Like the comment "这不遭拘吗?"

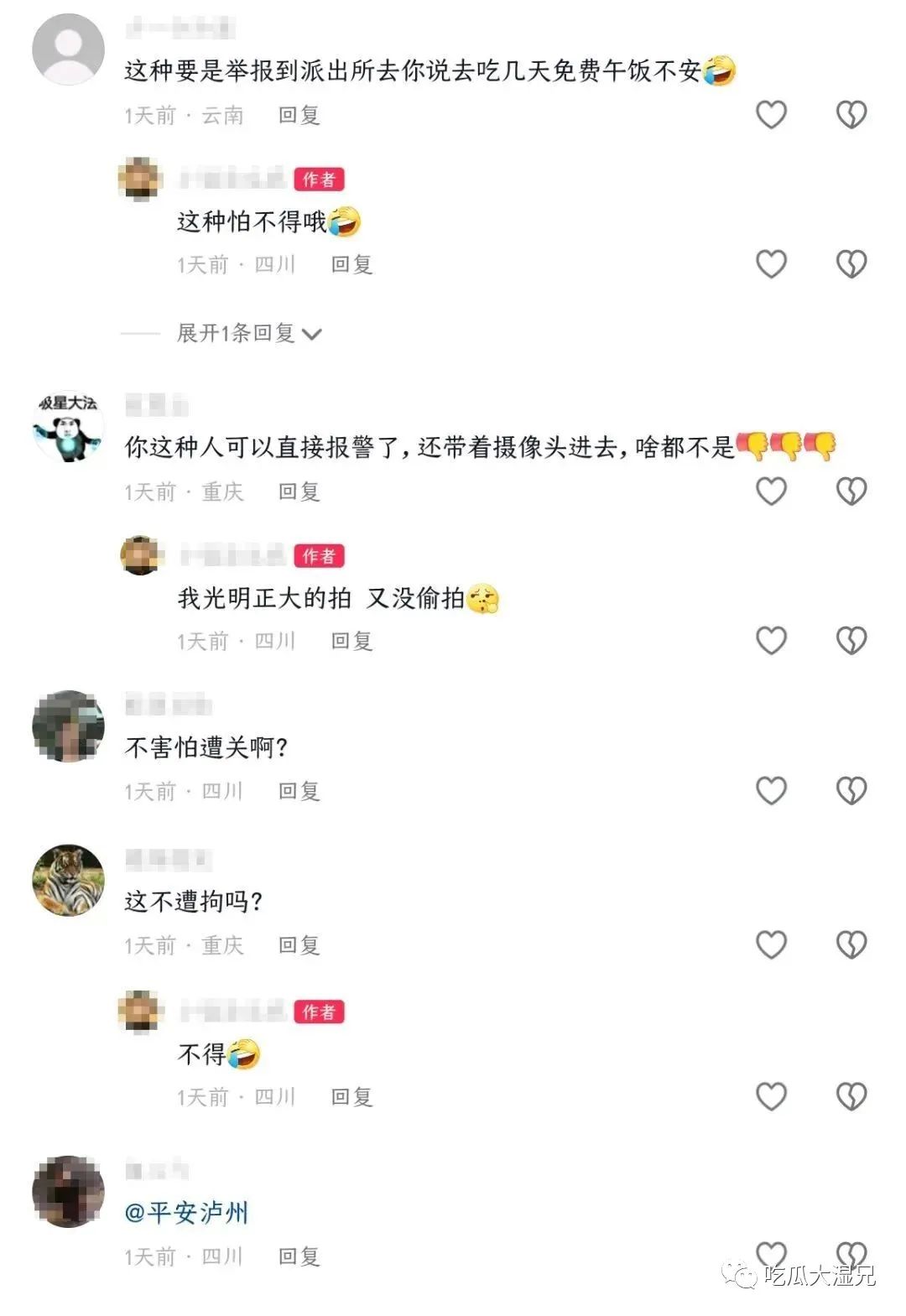click(771, 944)
